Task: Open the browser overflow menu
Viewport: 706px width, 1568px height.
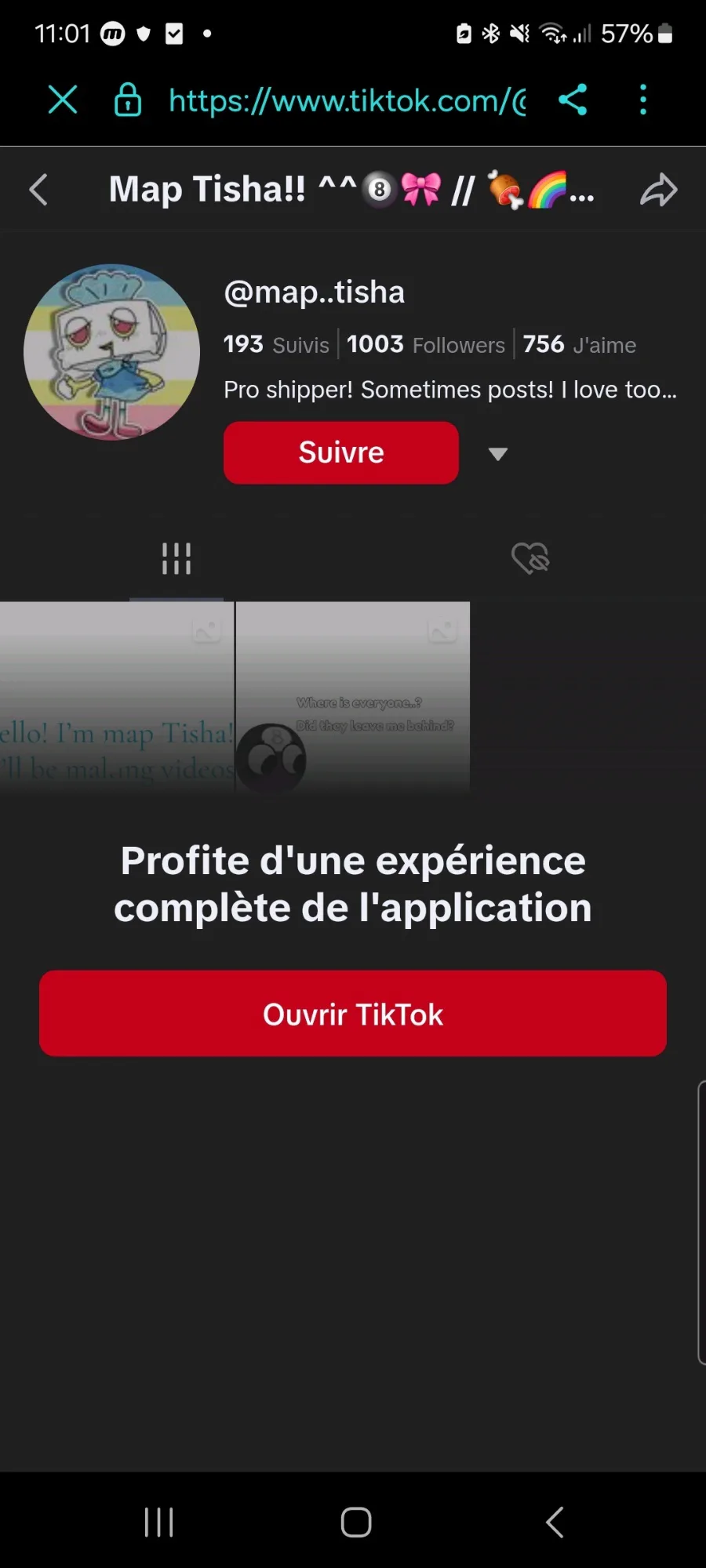Action: (x=643, y=100)
